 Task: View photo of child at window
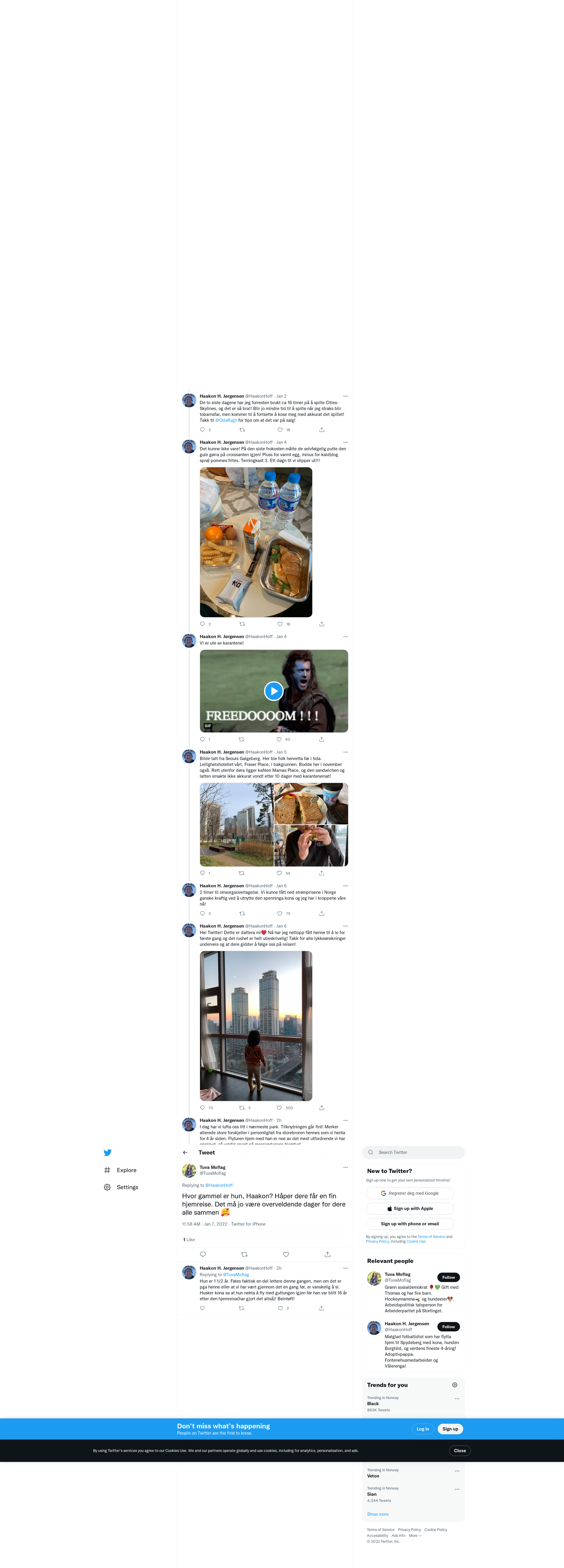click(x=256, y=1026)
